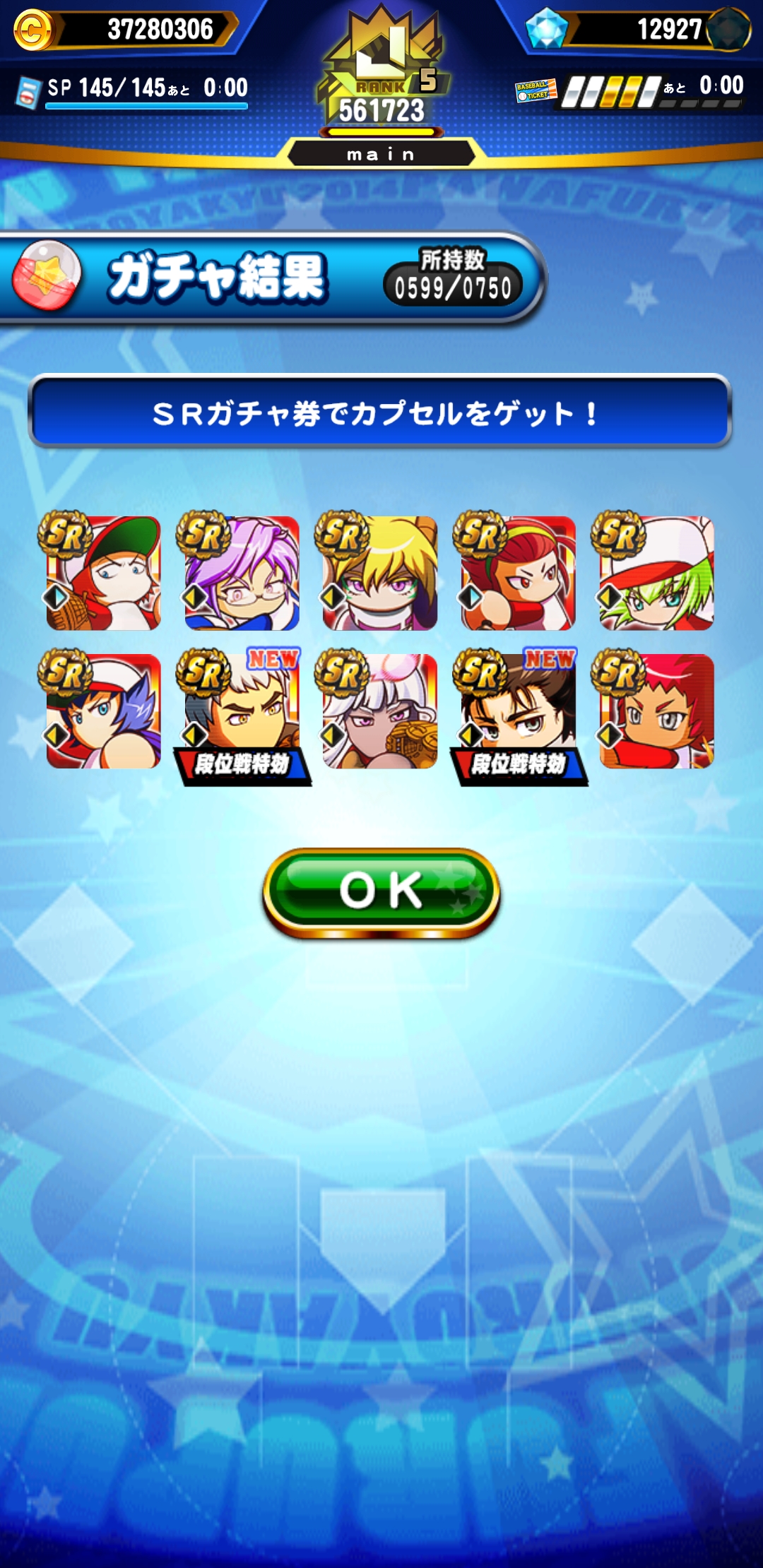Confirm gacha results with the OK button
This screenshot has height=1568, width=763.
click(x=381, y=892)
